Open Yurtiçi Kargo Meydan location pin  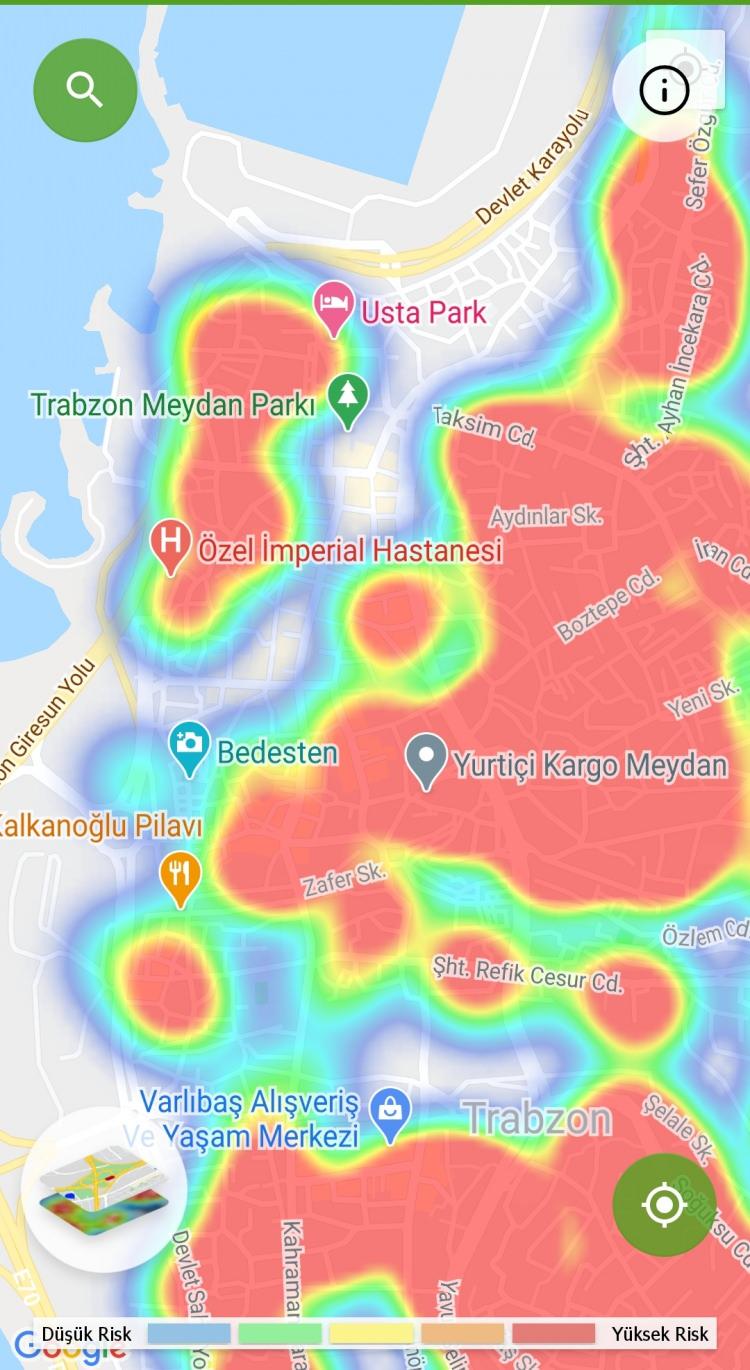click(427, 760)
